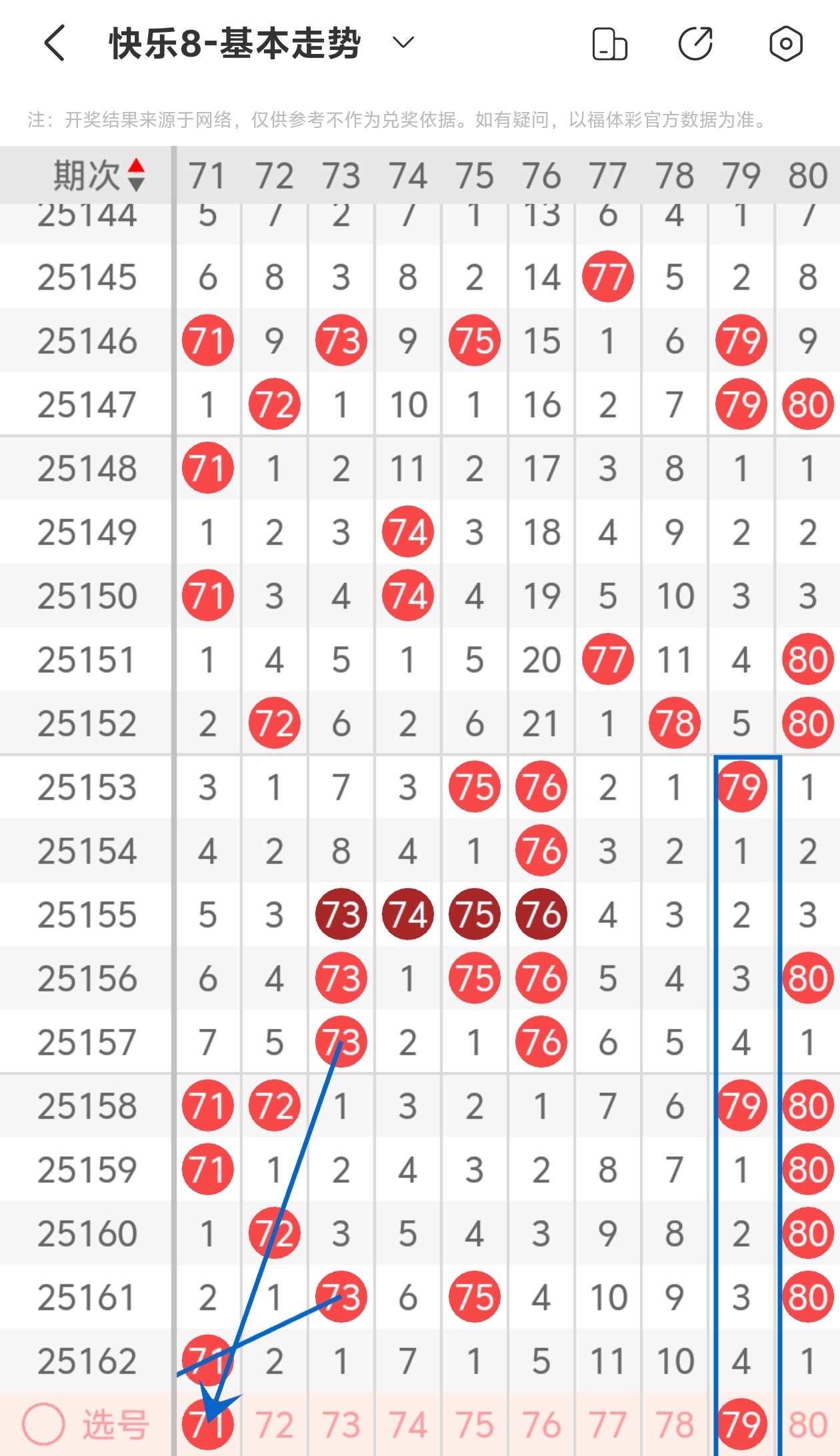Viewport: 840px width, 1456px height.
Task: Select number 80 in the 选号 row
Action: [807, 1425]
